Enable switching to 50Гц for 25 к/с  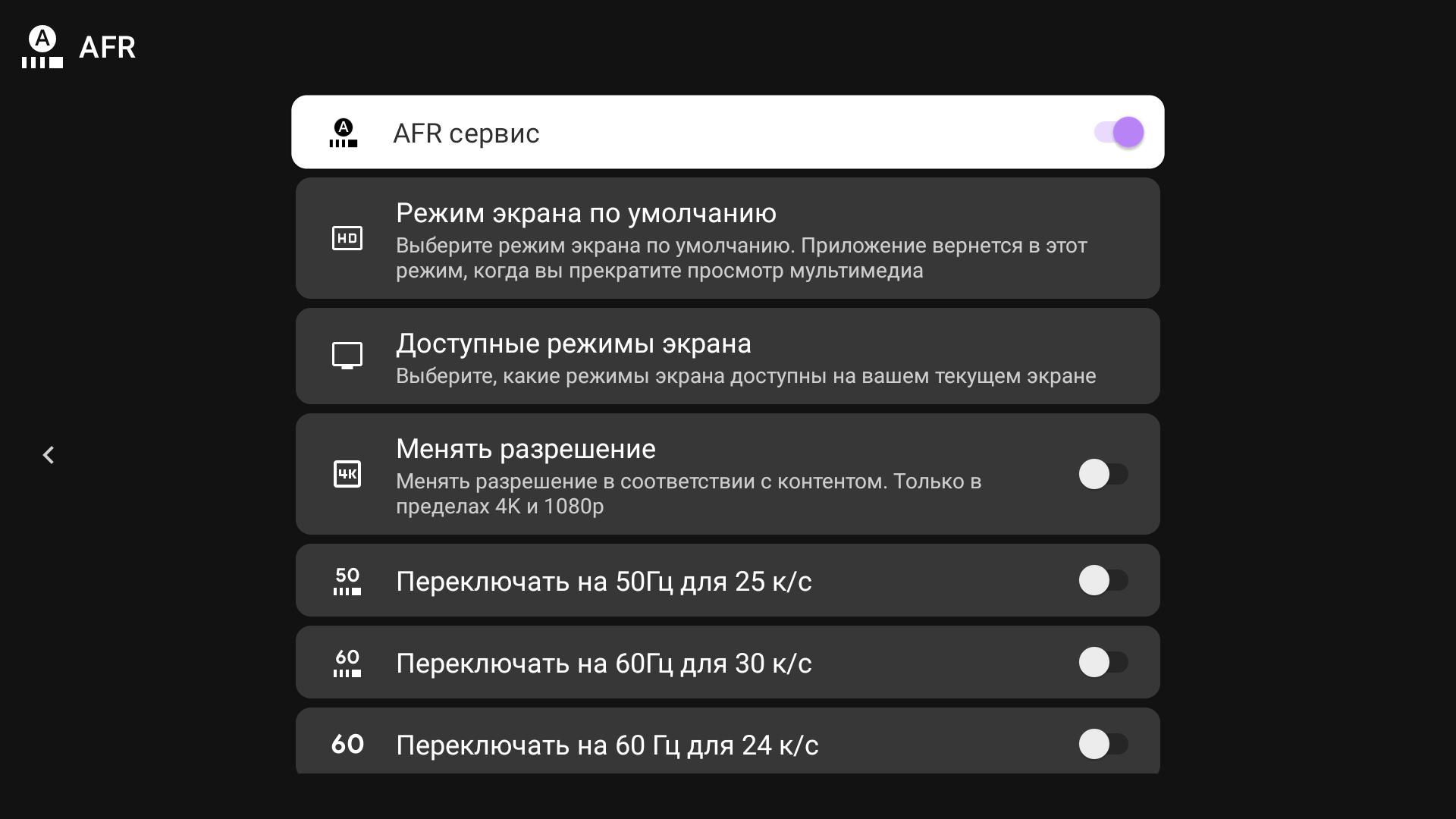point(1103,581)
